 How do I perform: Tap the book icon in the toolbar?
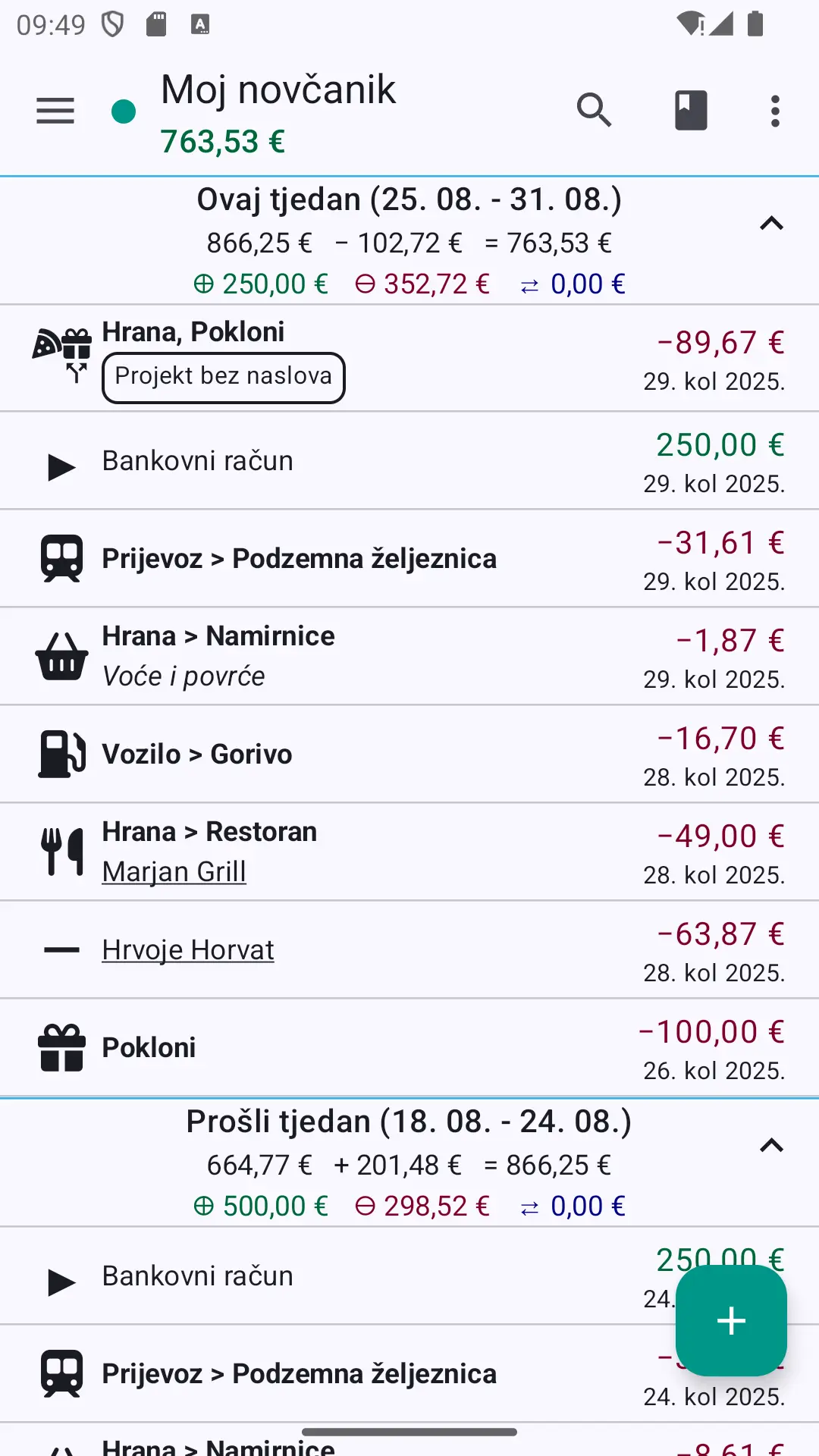coord(691,111)
